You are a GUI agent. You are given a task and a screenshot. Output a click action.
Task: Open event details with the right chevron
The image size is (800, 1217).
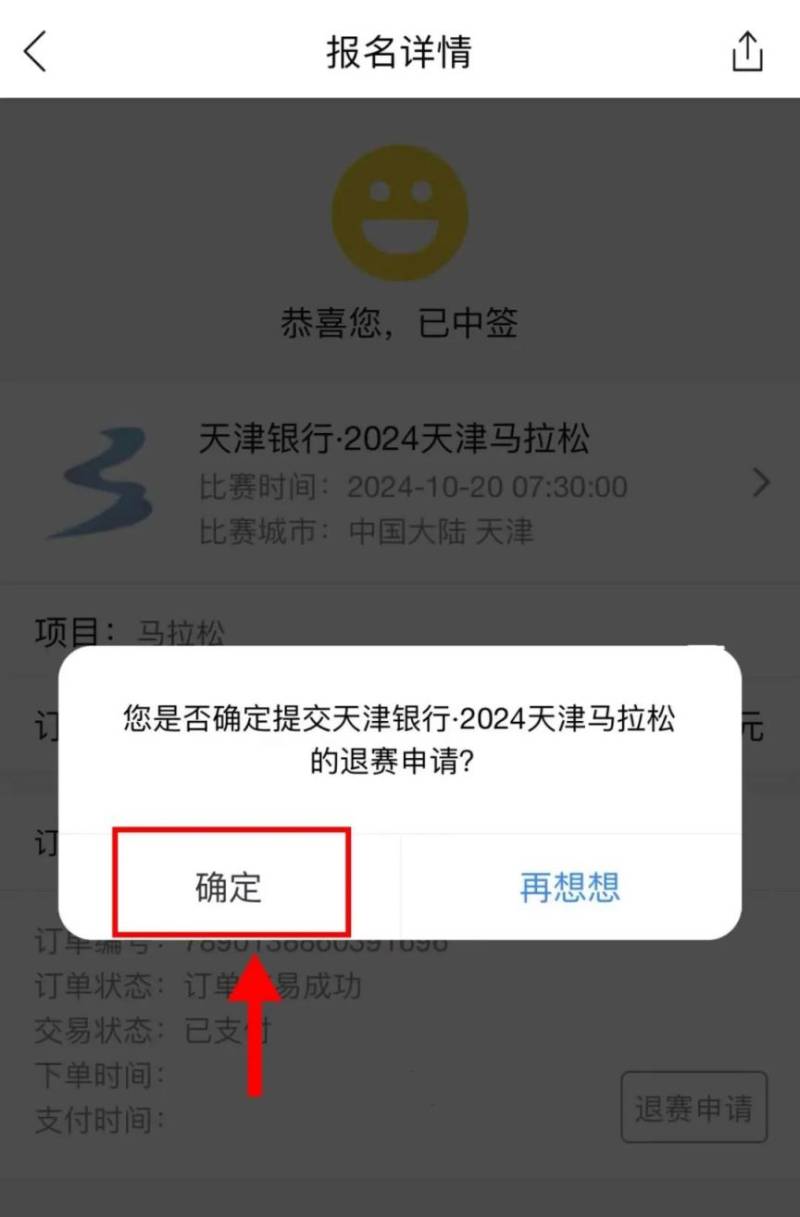pyautogui.click(x=761, y=483)
